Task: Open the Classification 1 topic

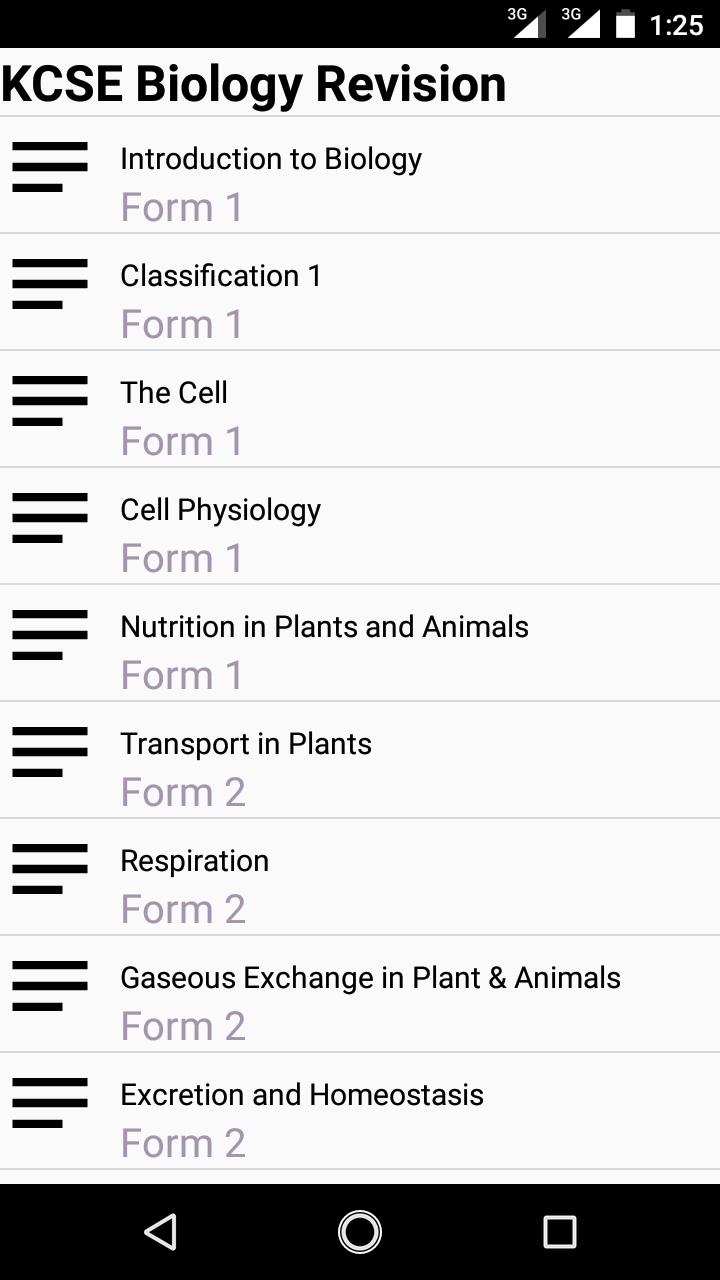Action: pos(360,292)
